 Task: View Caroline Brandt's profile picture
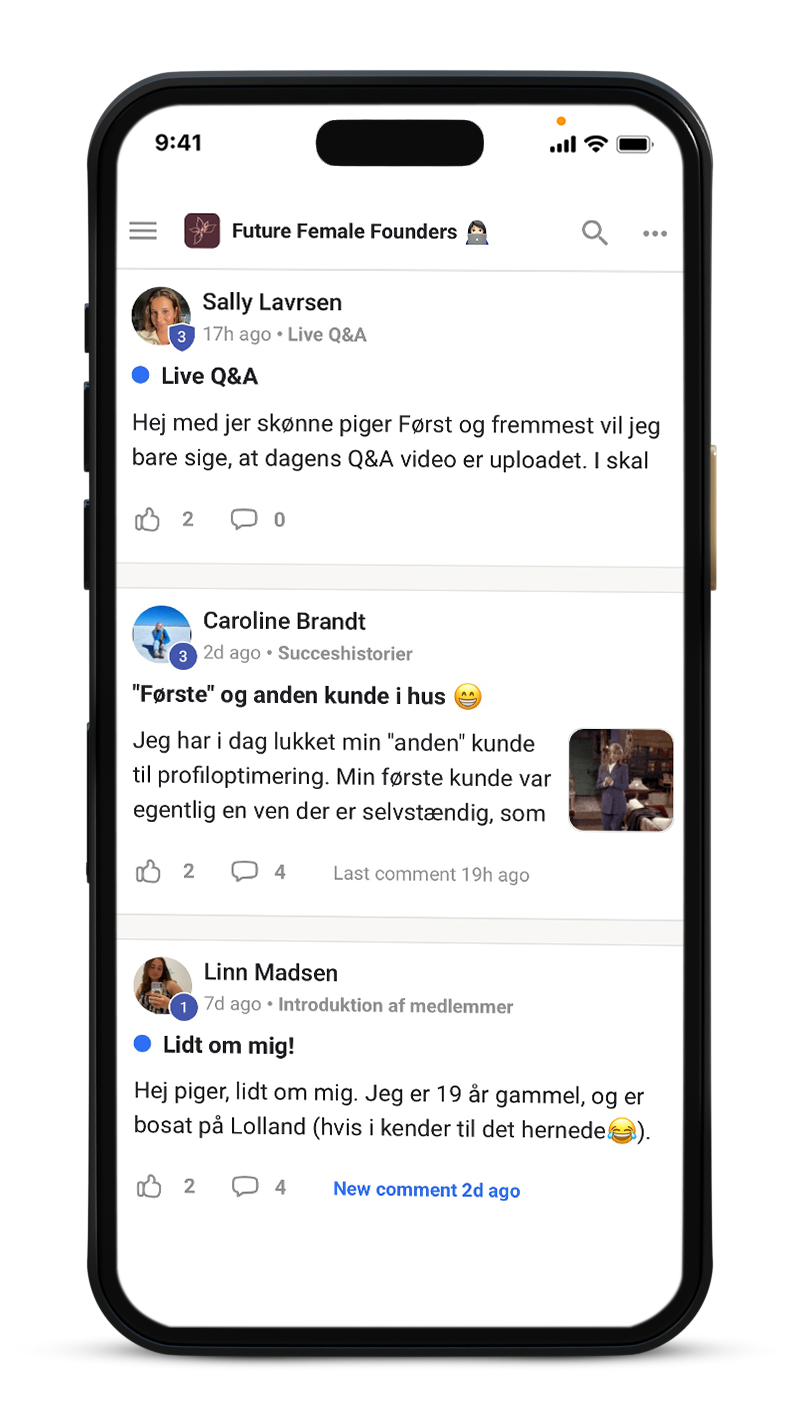point(161,634)
